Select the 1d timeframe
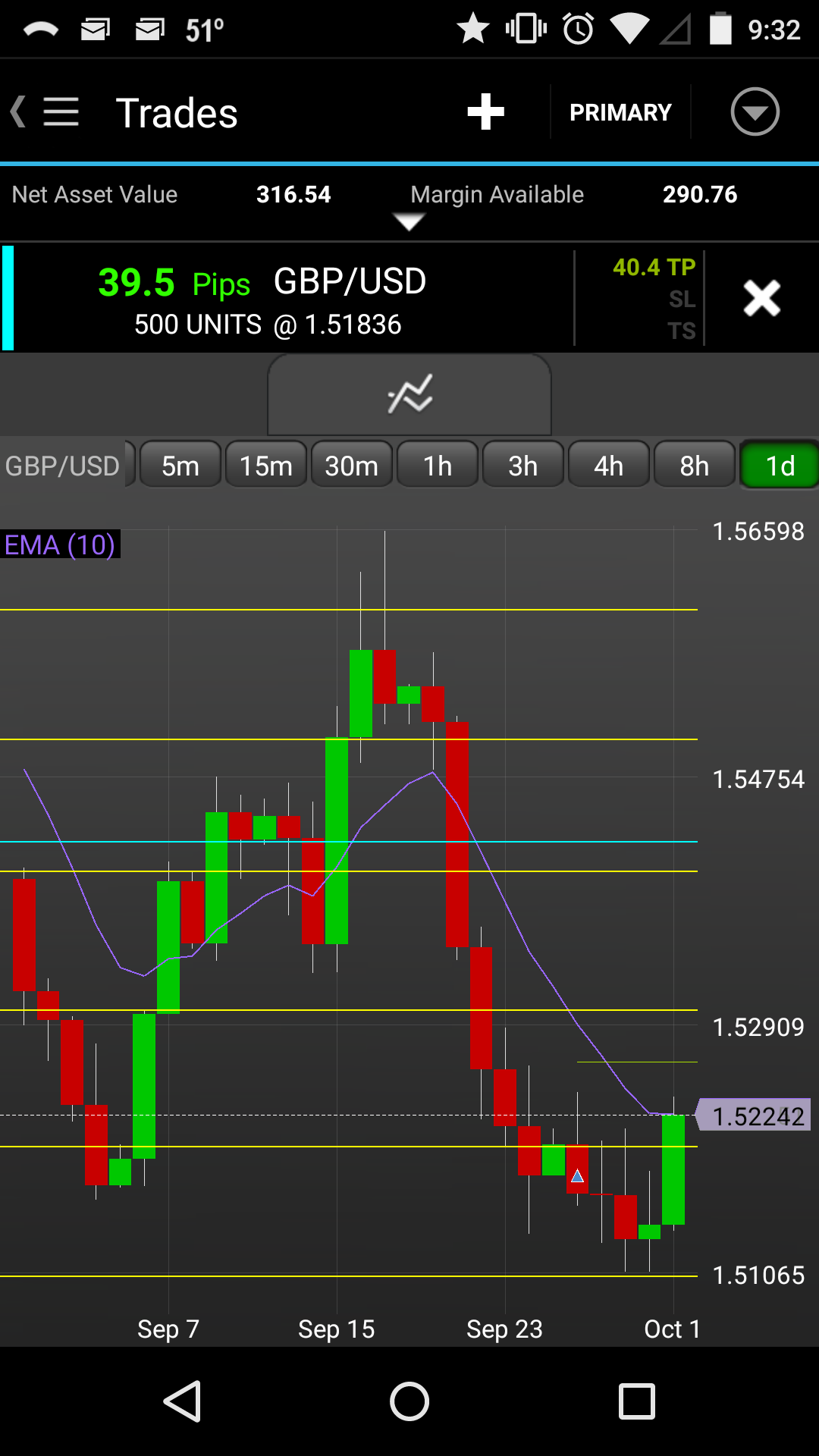Screen dimensions: 819x1456 pos(780,466)
